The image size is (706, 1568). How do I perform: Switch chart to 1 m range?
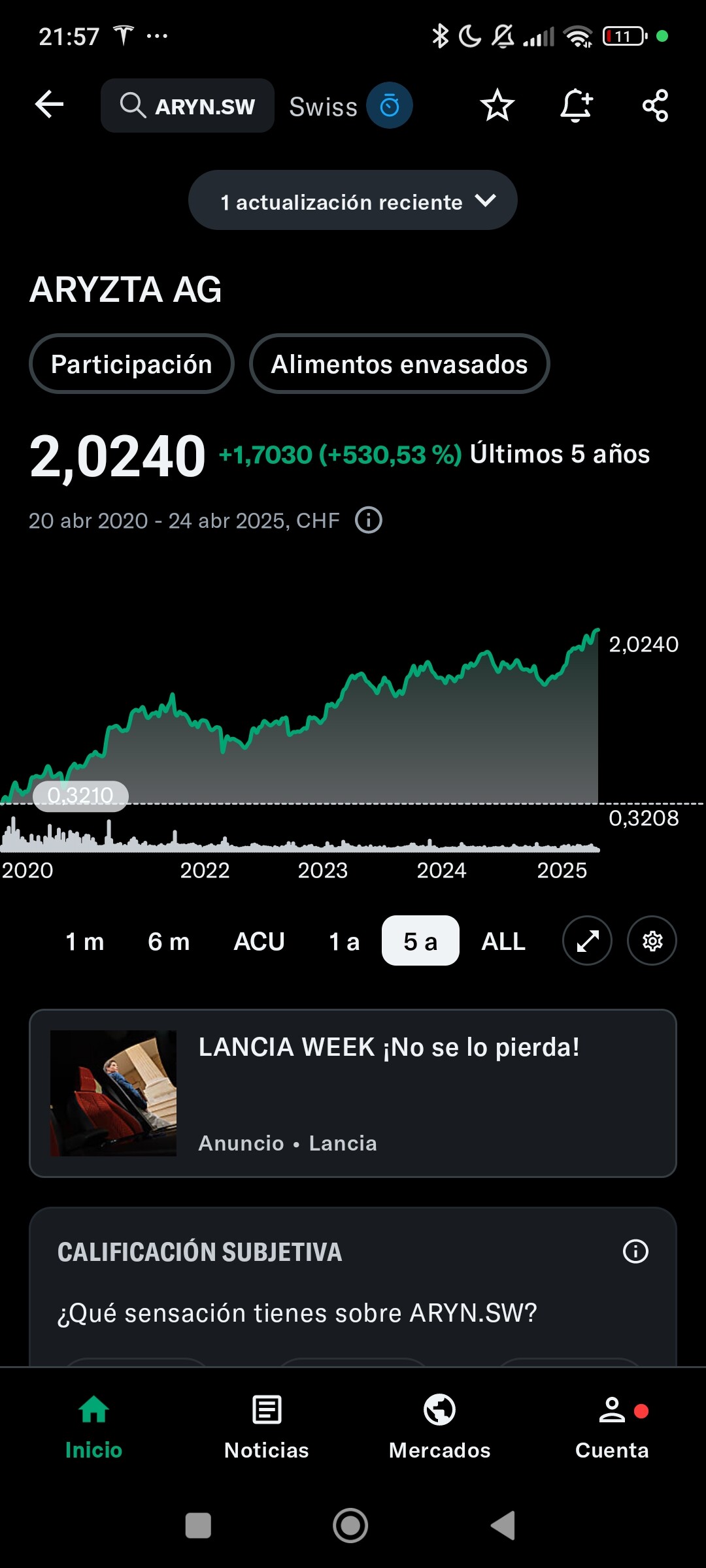click(x=85, y=941)
